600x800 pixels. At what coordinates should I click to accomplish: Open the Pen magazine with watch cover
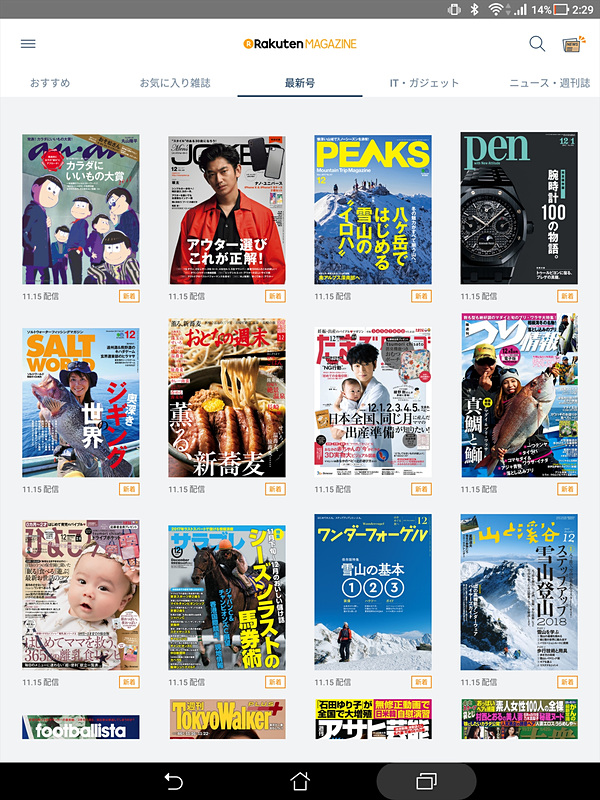(519, 210)
